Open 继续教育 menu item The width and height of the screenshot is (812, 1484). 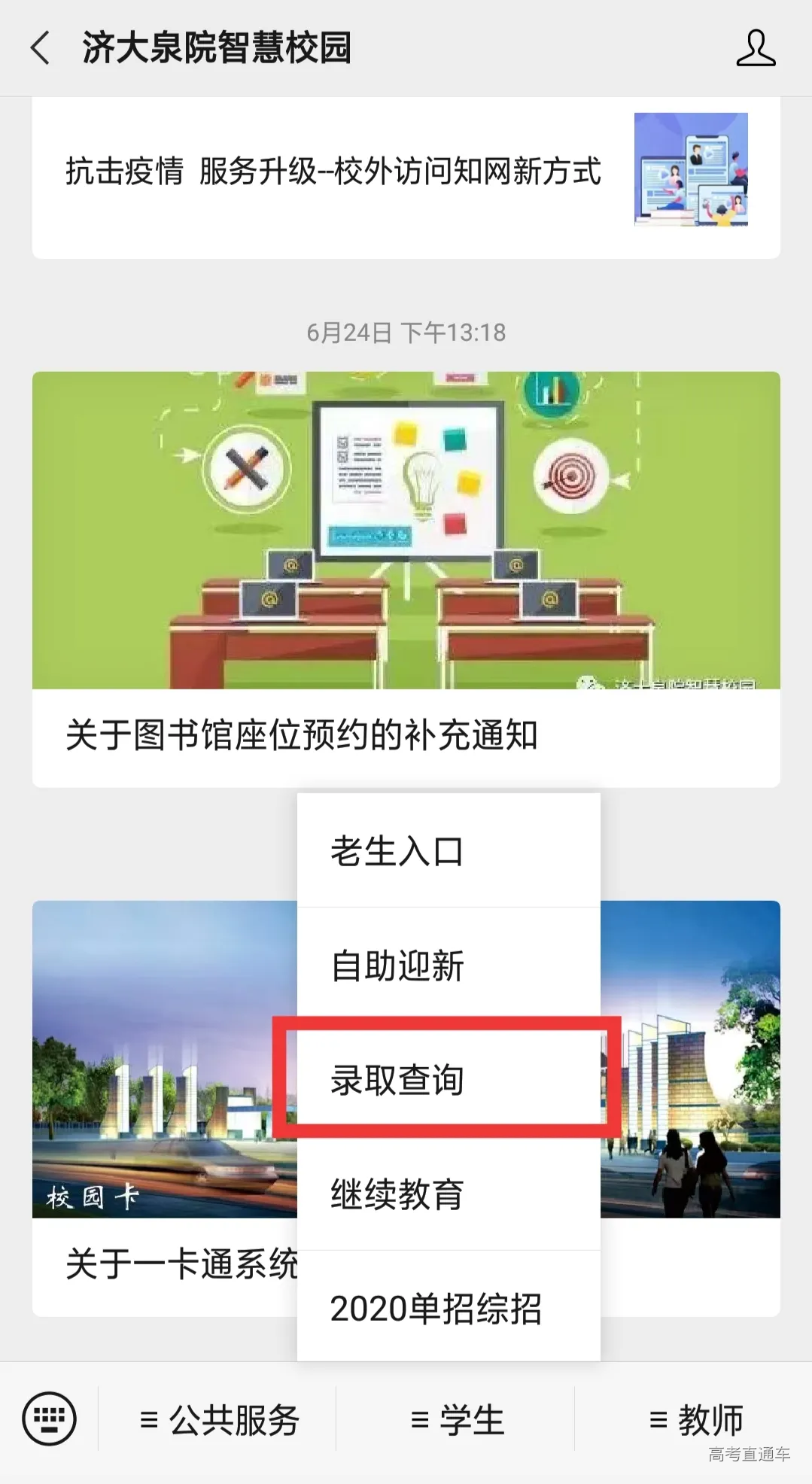point(449,1194)
